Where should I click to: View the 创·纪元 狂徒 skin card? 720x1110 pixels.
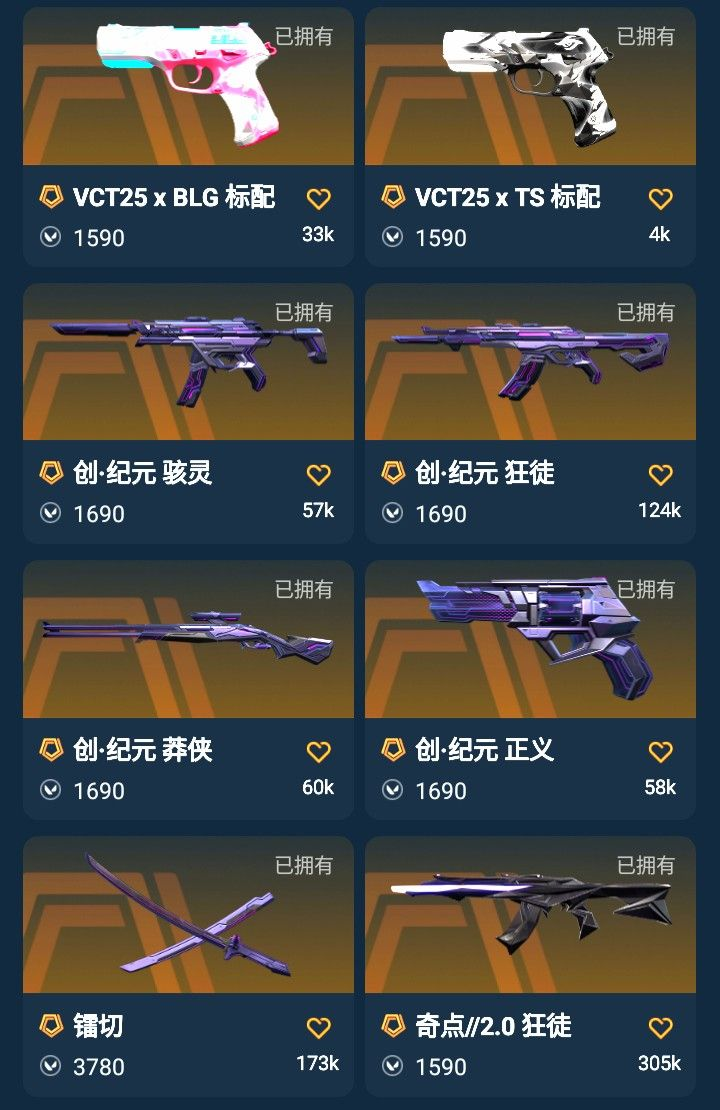[530, 413]
